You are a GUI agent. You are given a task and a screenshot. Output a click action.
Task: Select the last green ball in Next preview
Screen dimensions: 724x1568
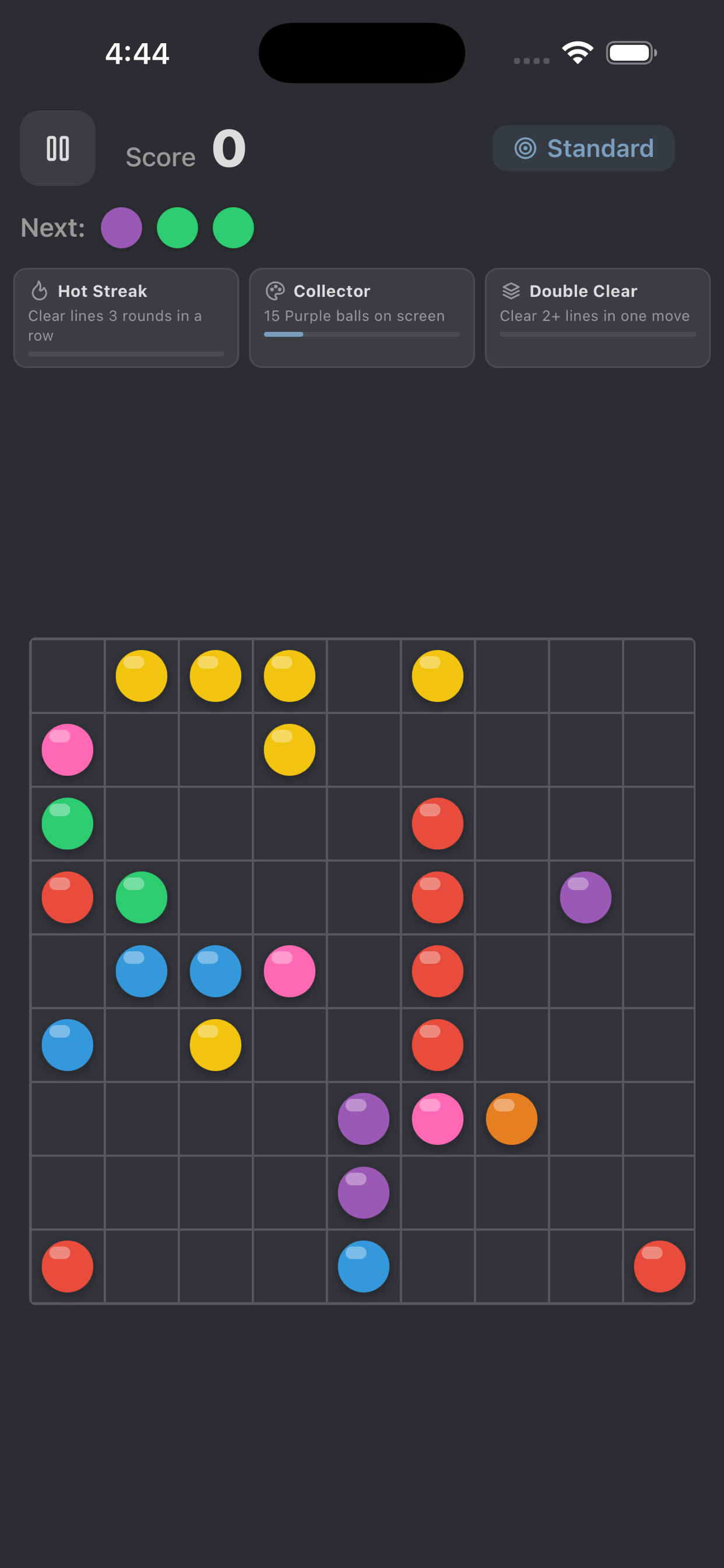pos(233,228)
